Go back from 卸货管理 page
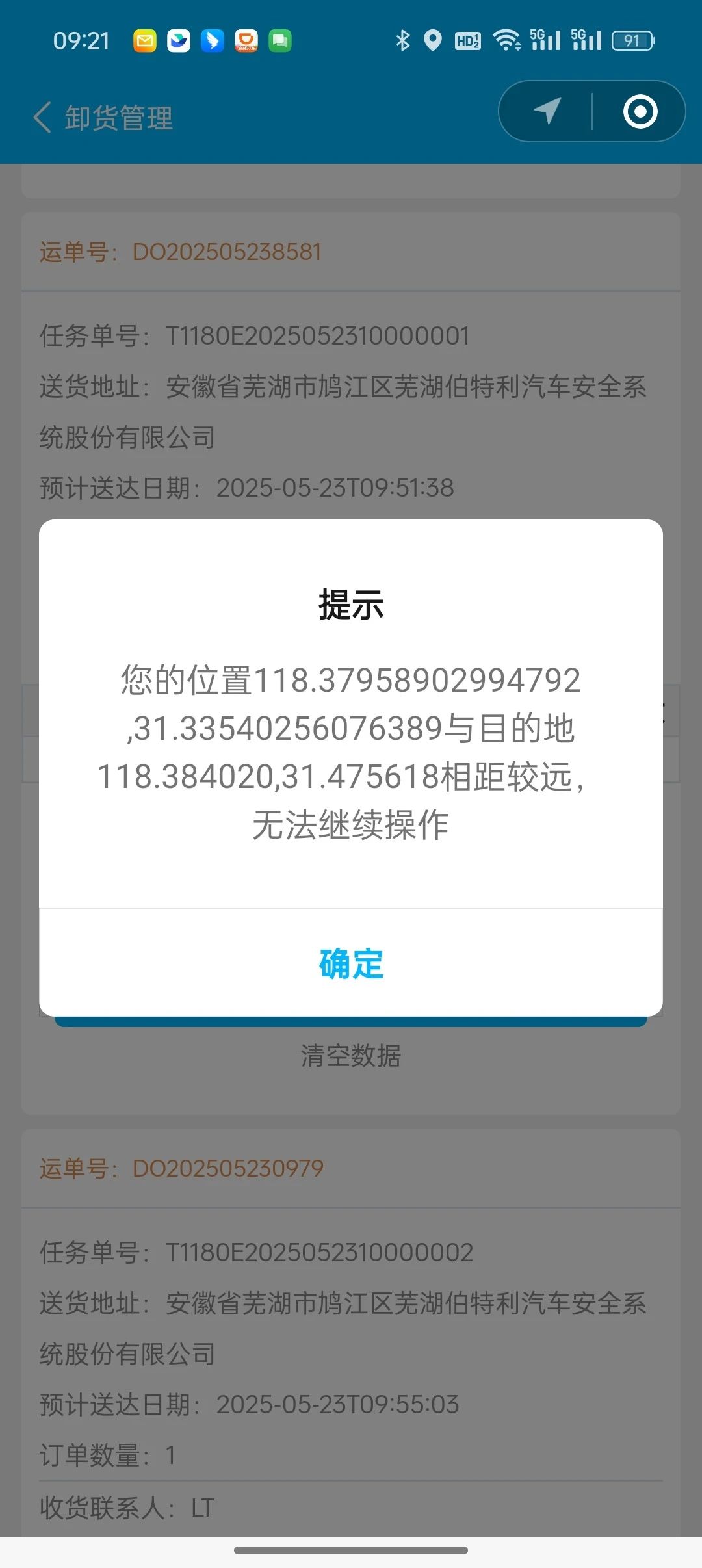The image size is (702, 1568). click(42, 118)
